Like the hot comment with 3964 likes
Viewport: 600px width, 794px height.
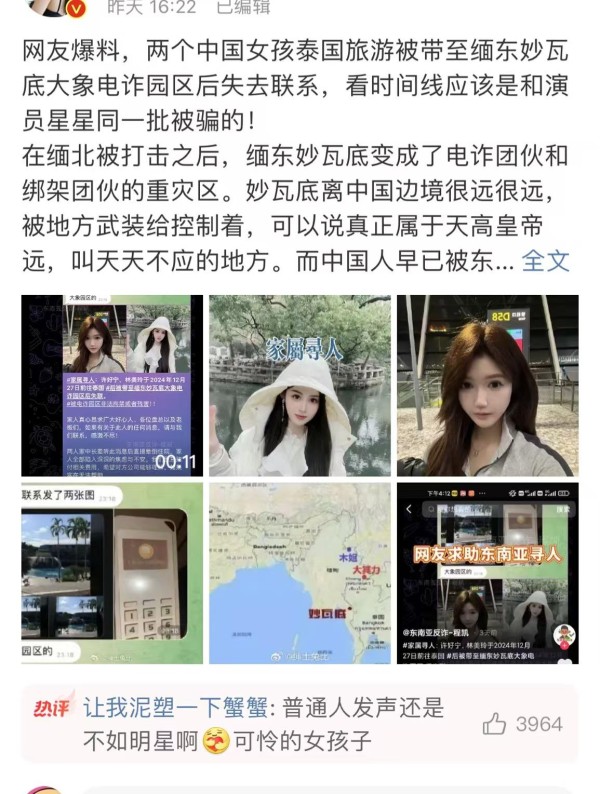coord(495,724)
